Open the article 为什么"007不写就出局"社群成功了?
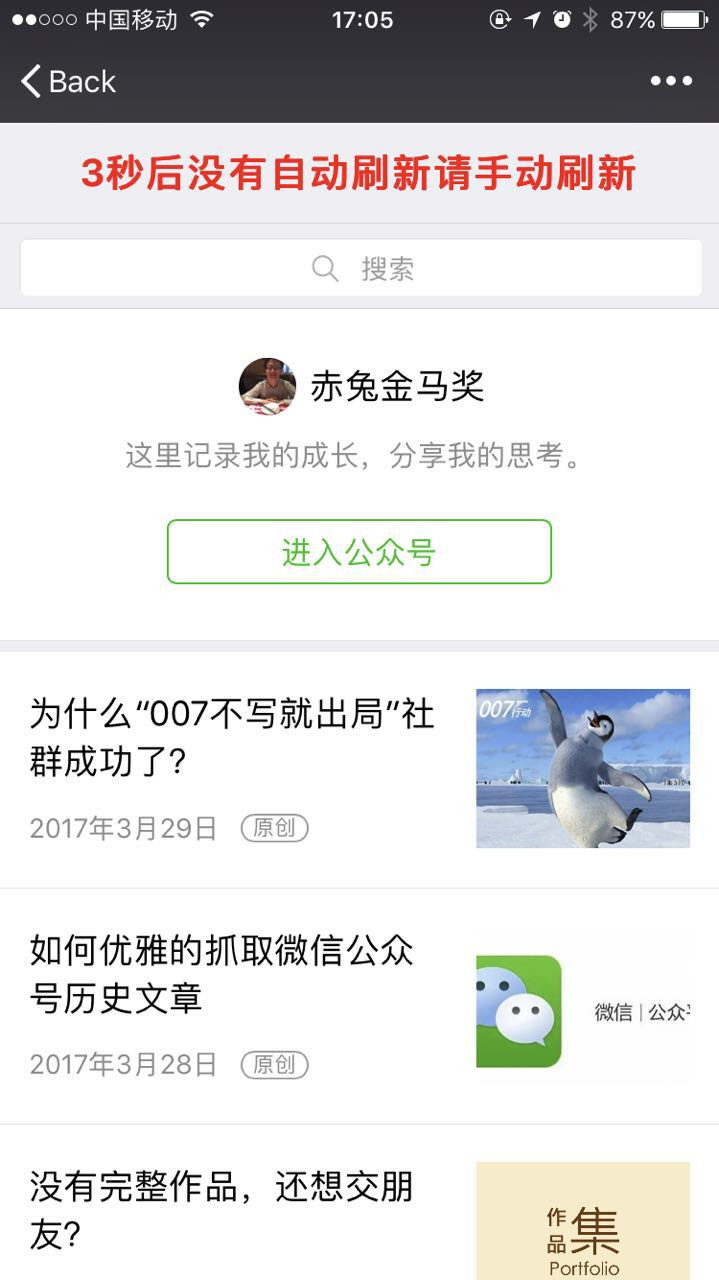This screenshot has width=719, height=1280. (232, 738)
